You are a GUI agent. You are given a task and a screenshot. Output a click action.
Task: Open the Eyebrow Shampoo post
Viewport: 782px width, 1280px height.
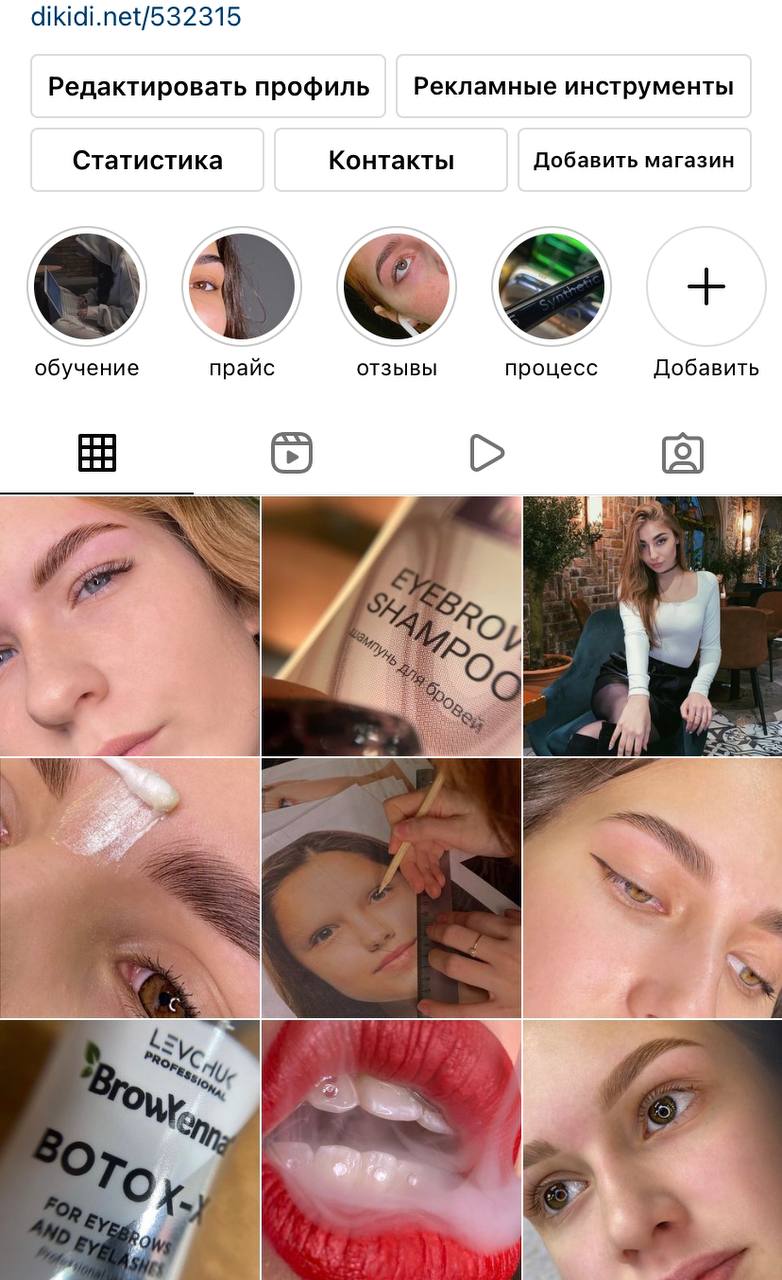(391, 626)
